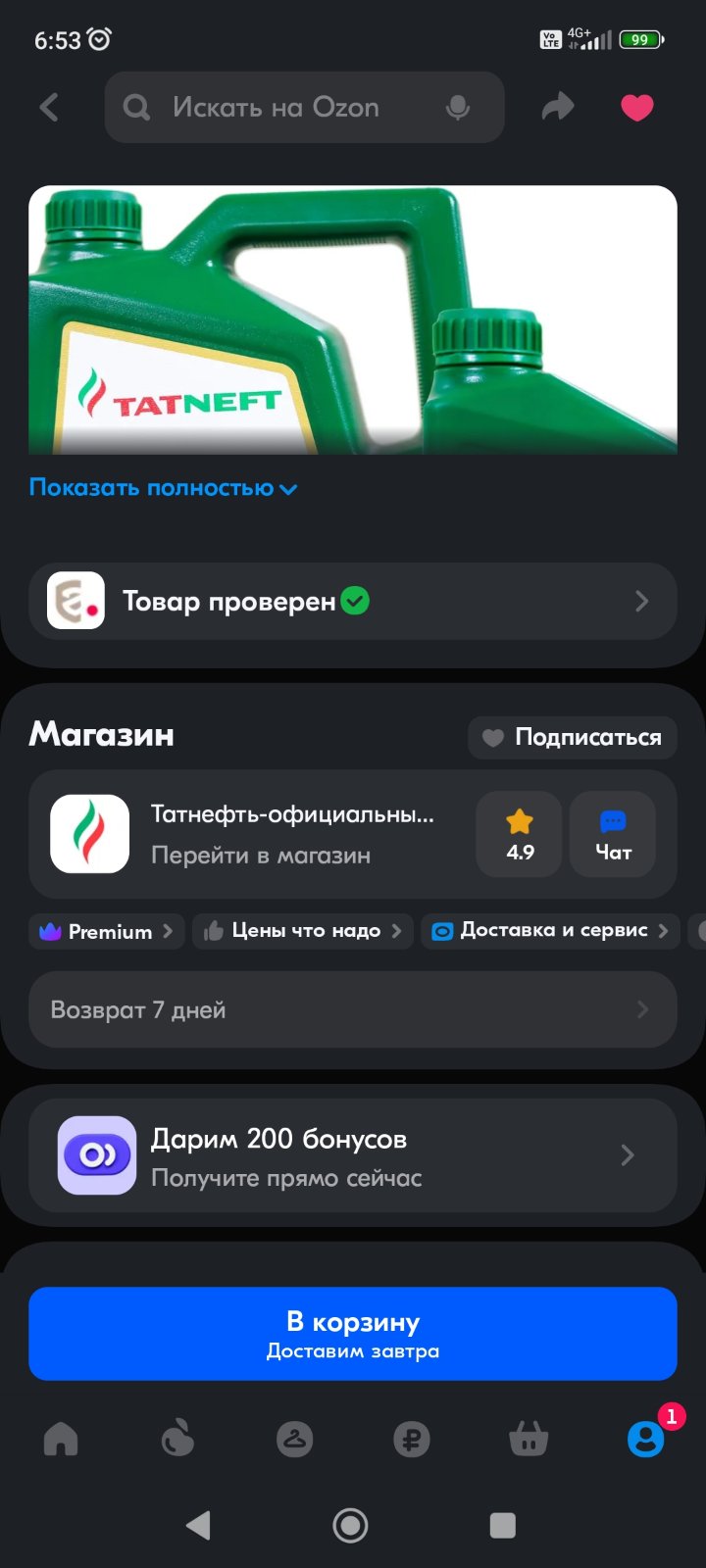
Task: Open the Ozon search field
Action: pyautogui.click(x=304, y=107)
